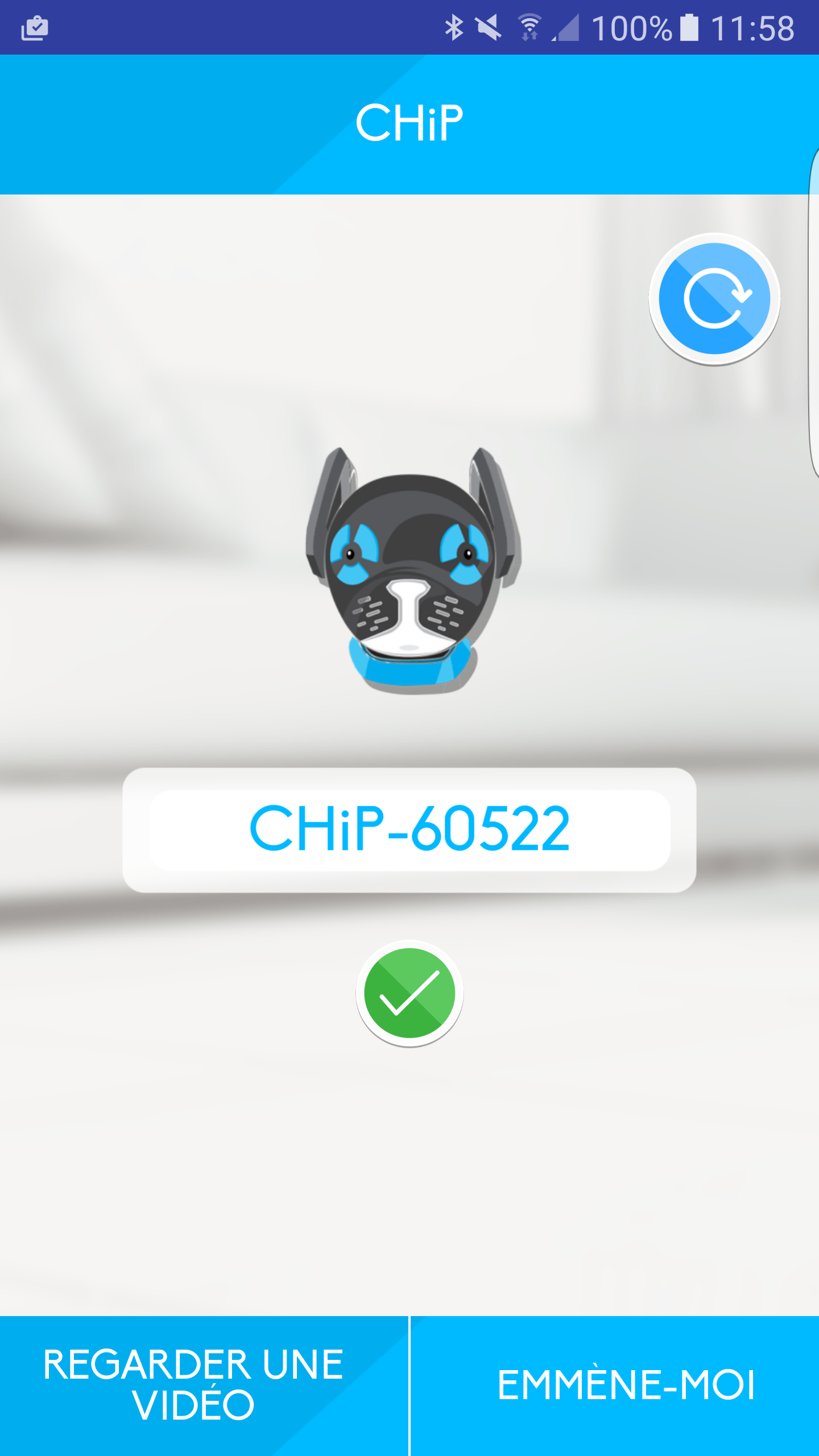
Task: Choose the Emmène-moi button
Action: pos(615,1386)
